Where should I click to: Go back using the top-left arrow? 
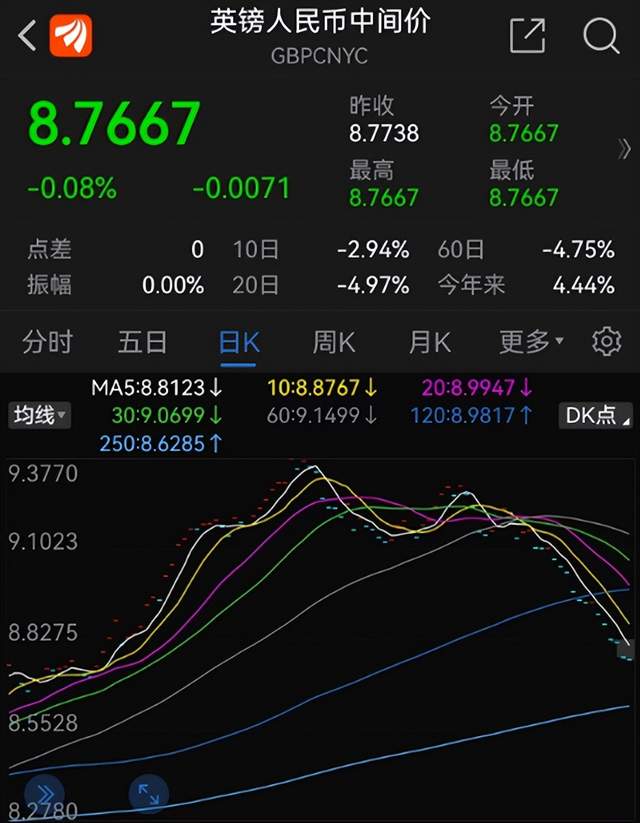pos(27,36)
